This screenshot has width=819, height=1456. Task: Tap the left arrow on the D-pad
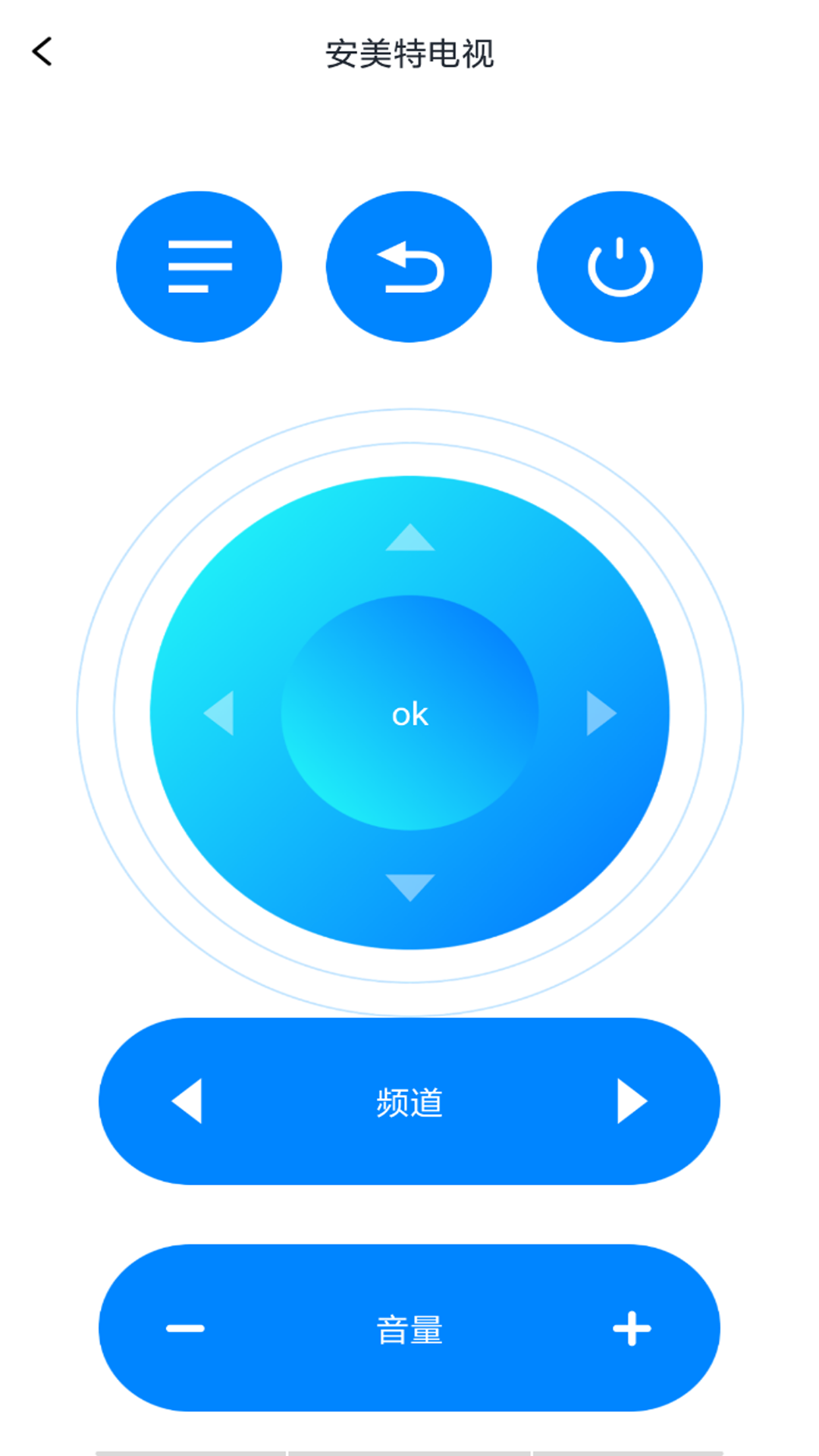219,713
